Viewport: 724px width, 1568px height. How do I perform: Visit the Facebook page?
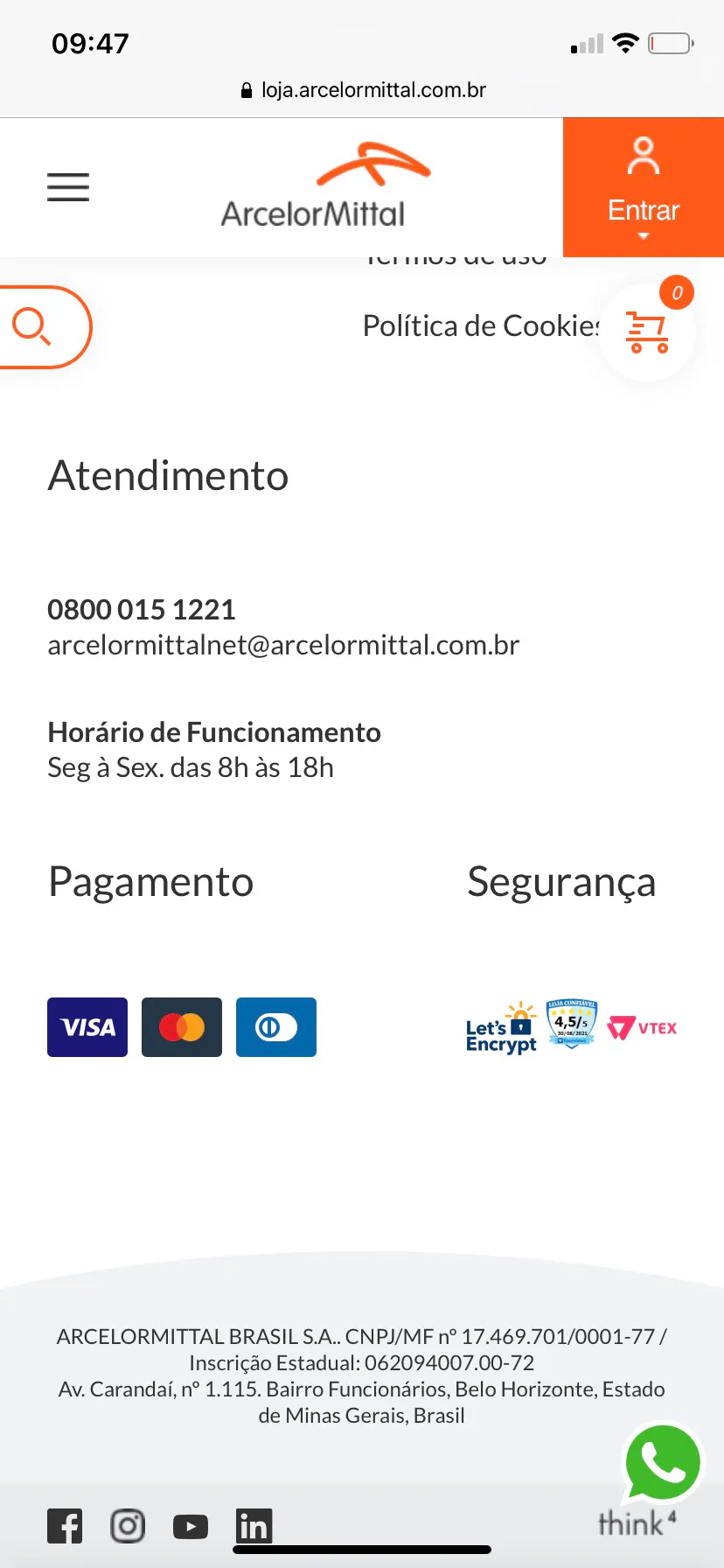pos(65,1526)
